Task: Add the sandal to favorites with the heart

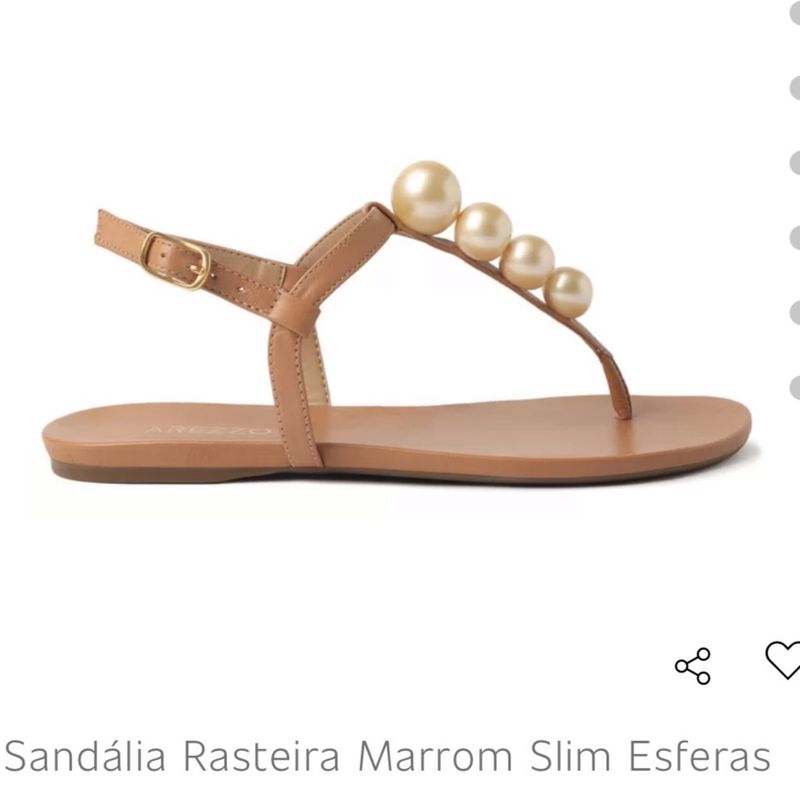Action: tap(783, 660)
